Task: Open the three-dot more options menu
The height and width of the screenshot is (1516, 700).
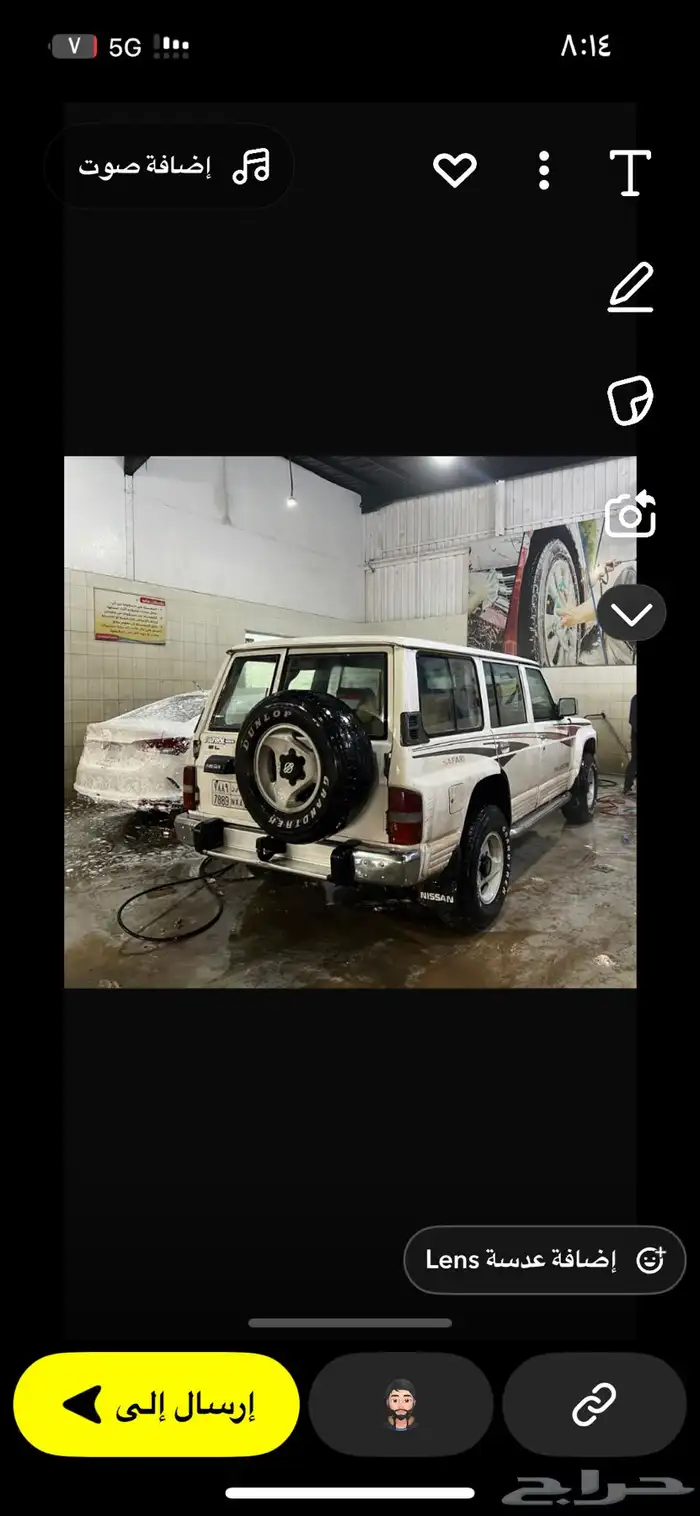Action: [x=544, y=171]
